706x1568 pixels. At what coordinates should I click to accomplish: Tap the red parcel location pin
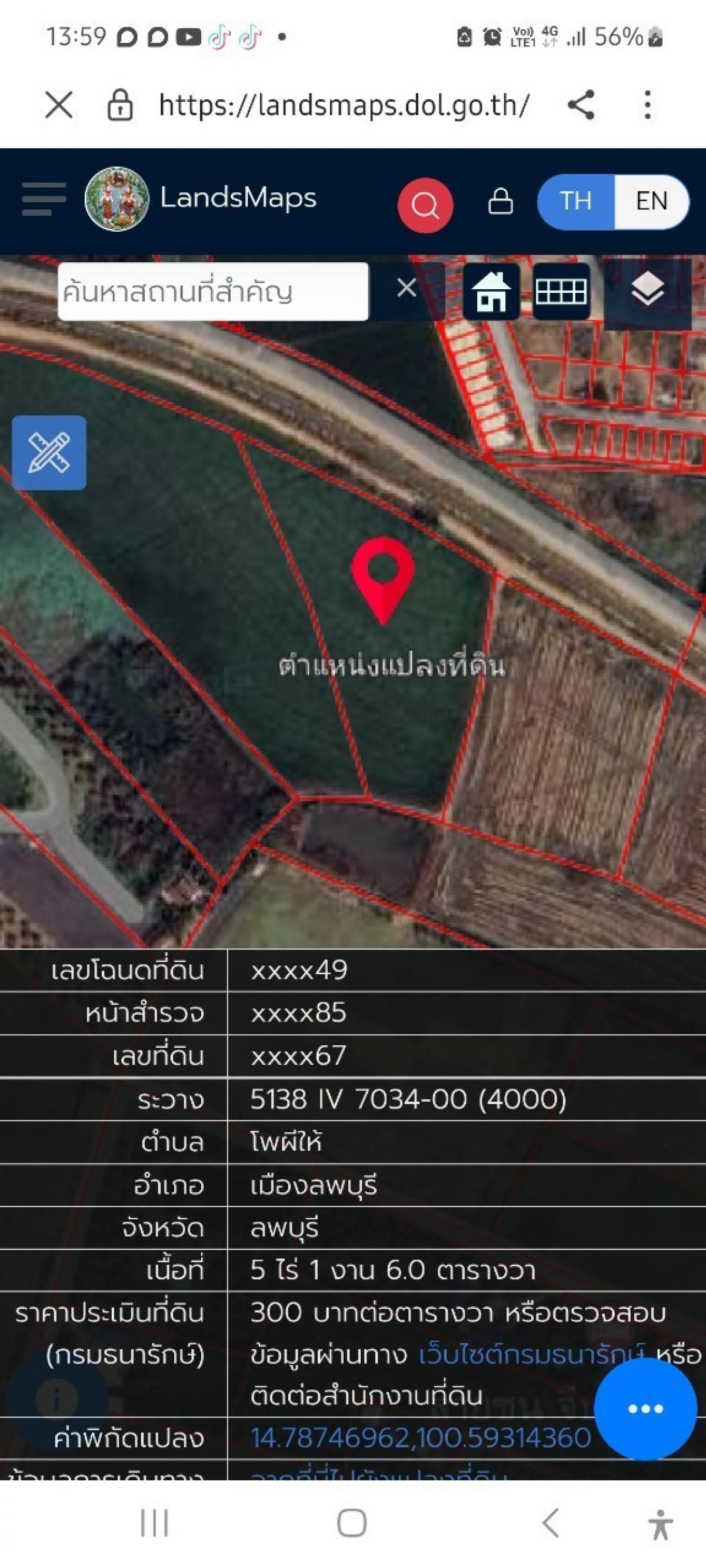point(383,580)
